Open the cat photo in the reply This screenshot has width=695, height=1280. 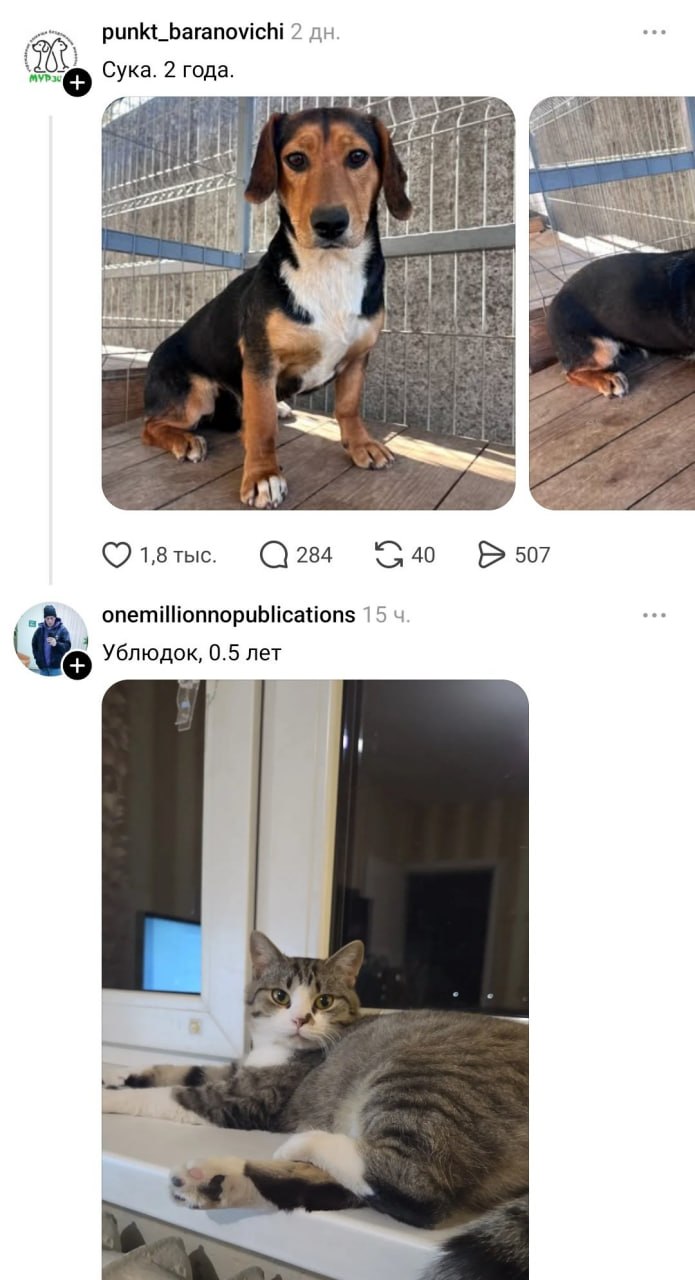[315, 980]
